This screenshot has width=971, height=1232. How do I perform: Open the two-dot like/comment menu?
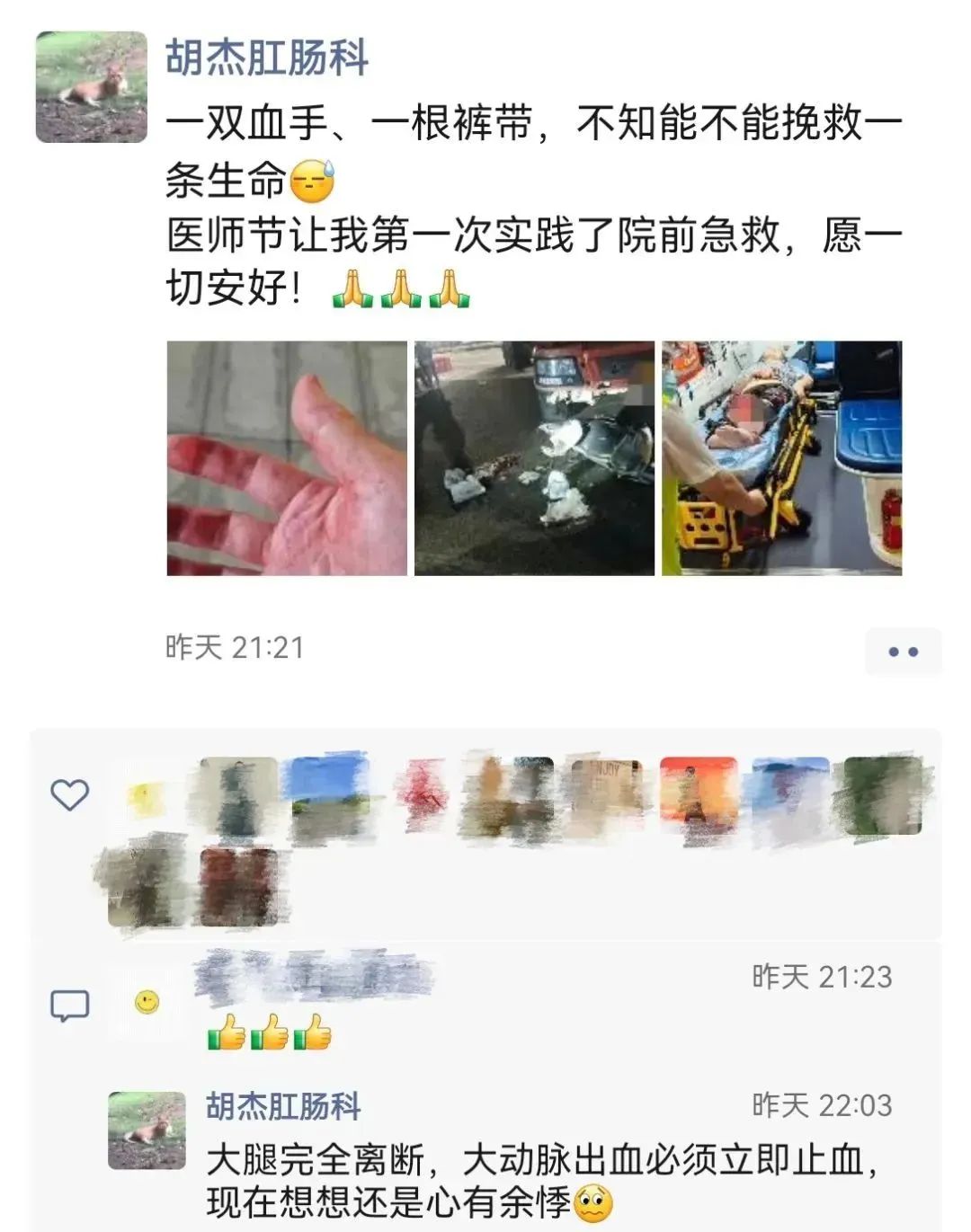903,651
